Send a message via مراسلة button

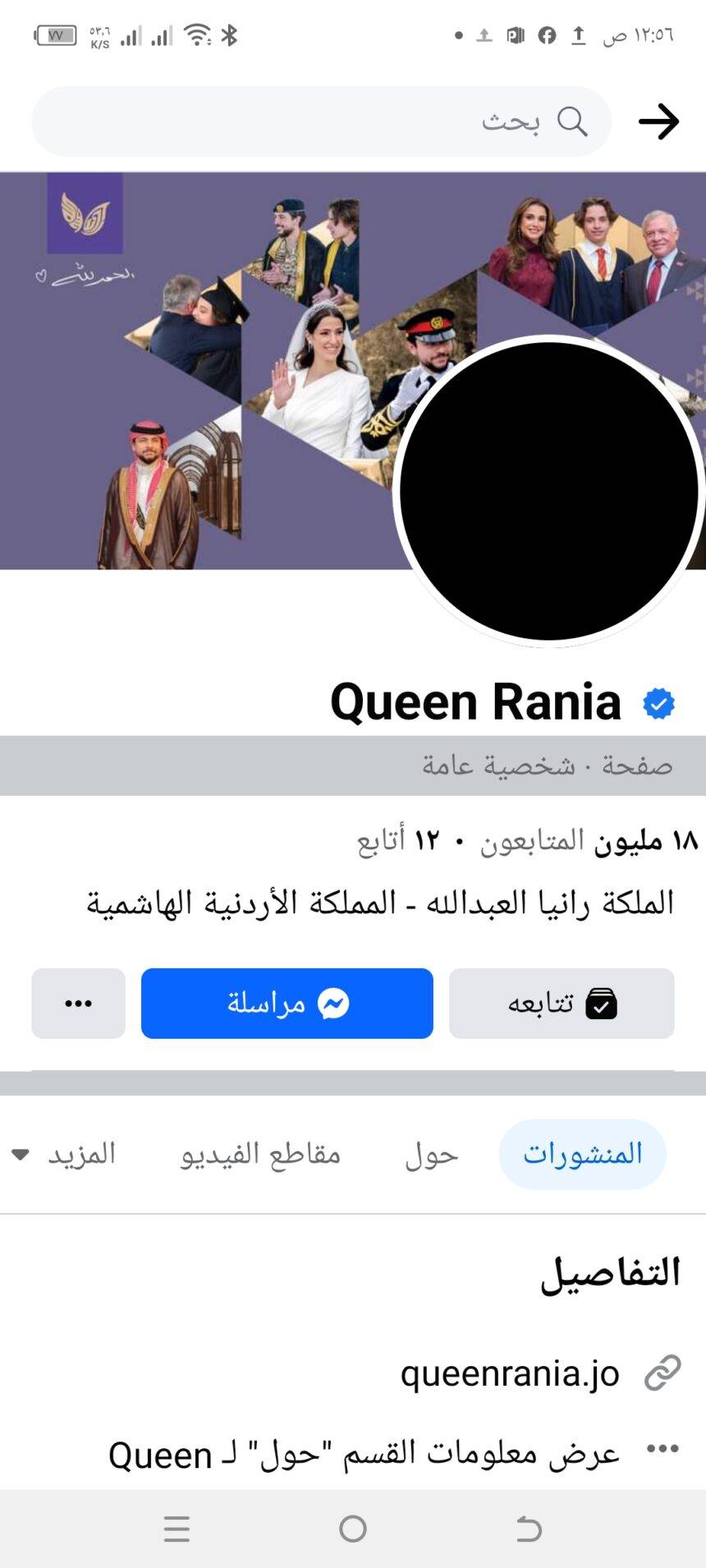point(287,1003)
